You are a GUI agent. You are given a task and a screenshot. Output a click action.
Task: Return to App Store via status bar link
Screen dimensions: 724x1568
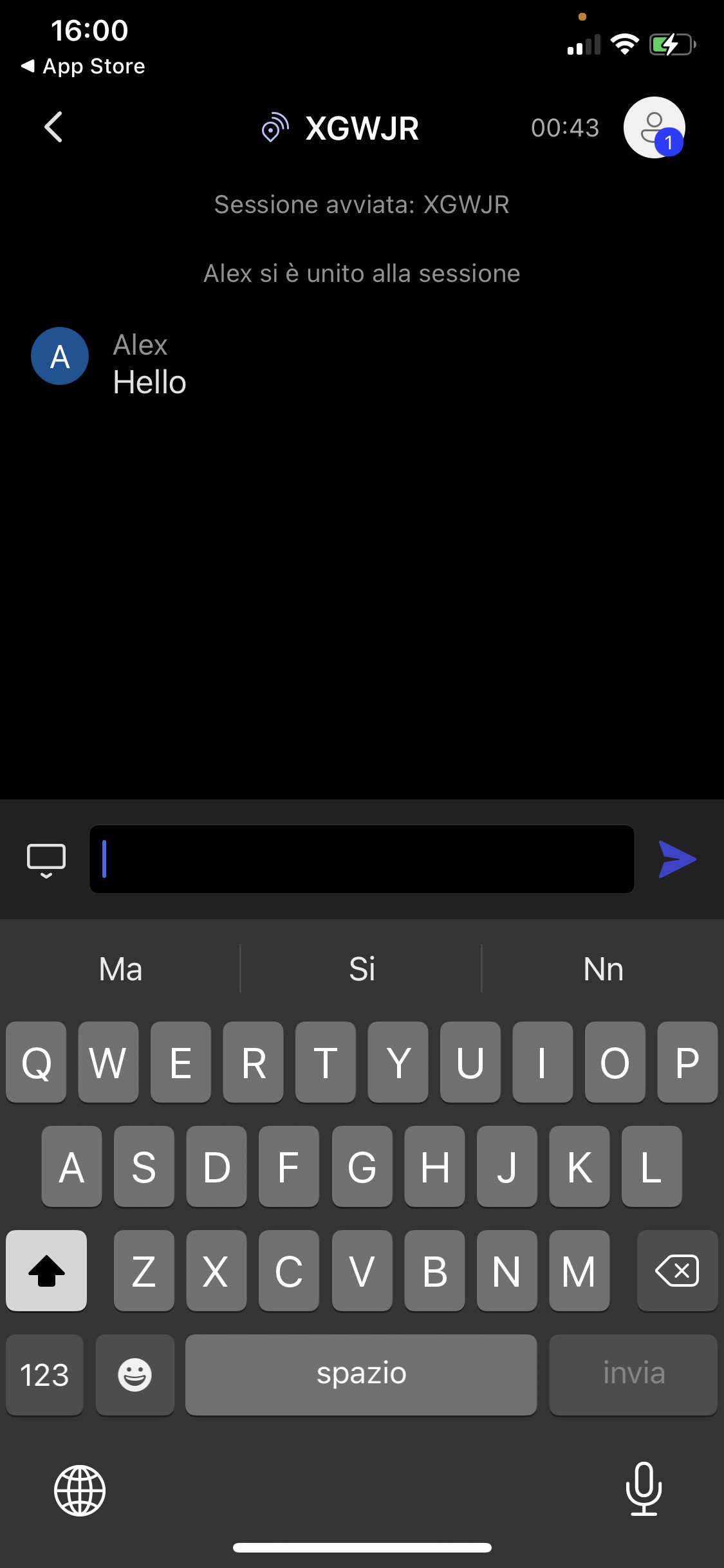pyautogui.click(x=83, y=66)
